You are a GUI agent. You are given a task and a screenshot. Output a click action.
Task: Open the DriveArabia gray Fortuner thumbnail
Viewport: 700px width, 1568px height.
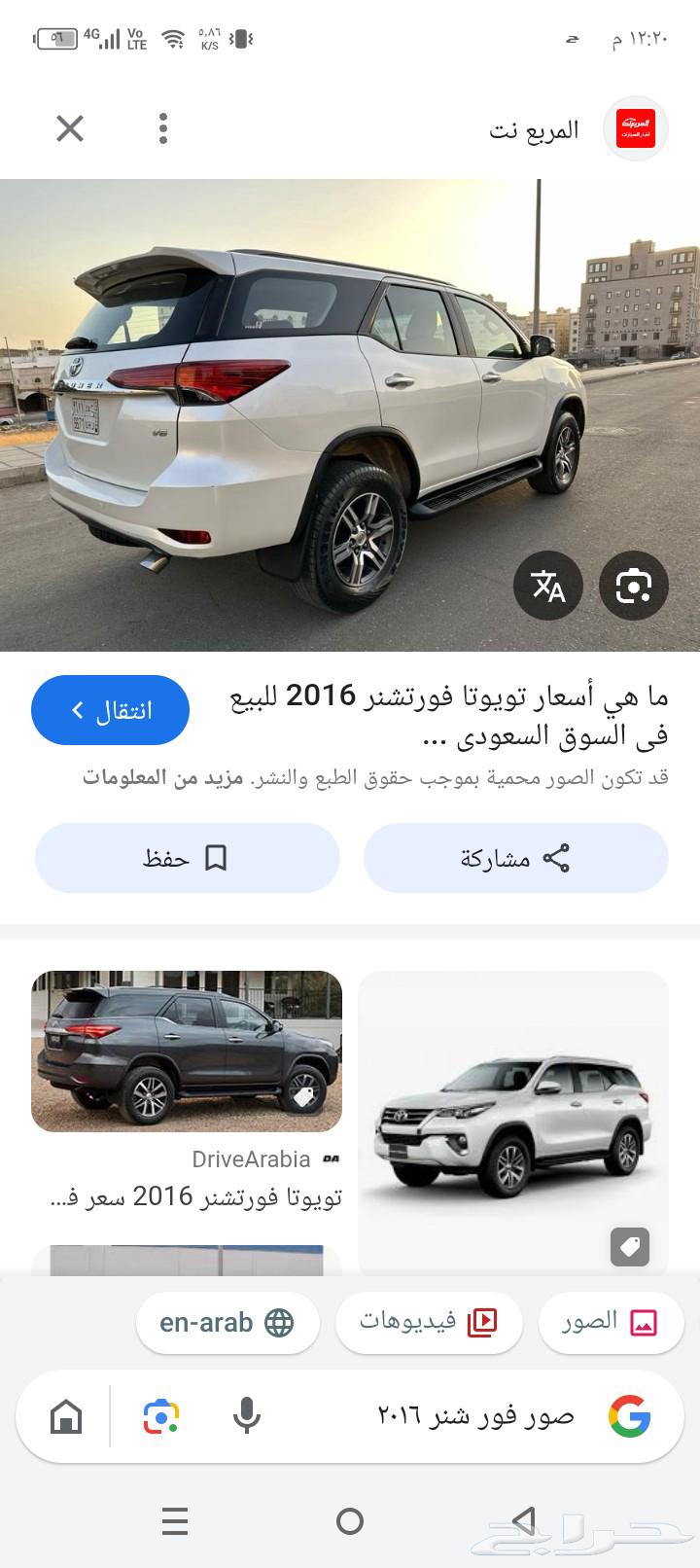coord(187,1051)
